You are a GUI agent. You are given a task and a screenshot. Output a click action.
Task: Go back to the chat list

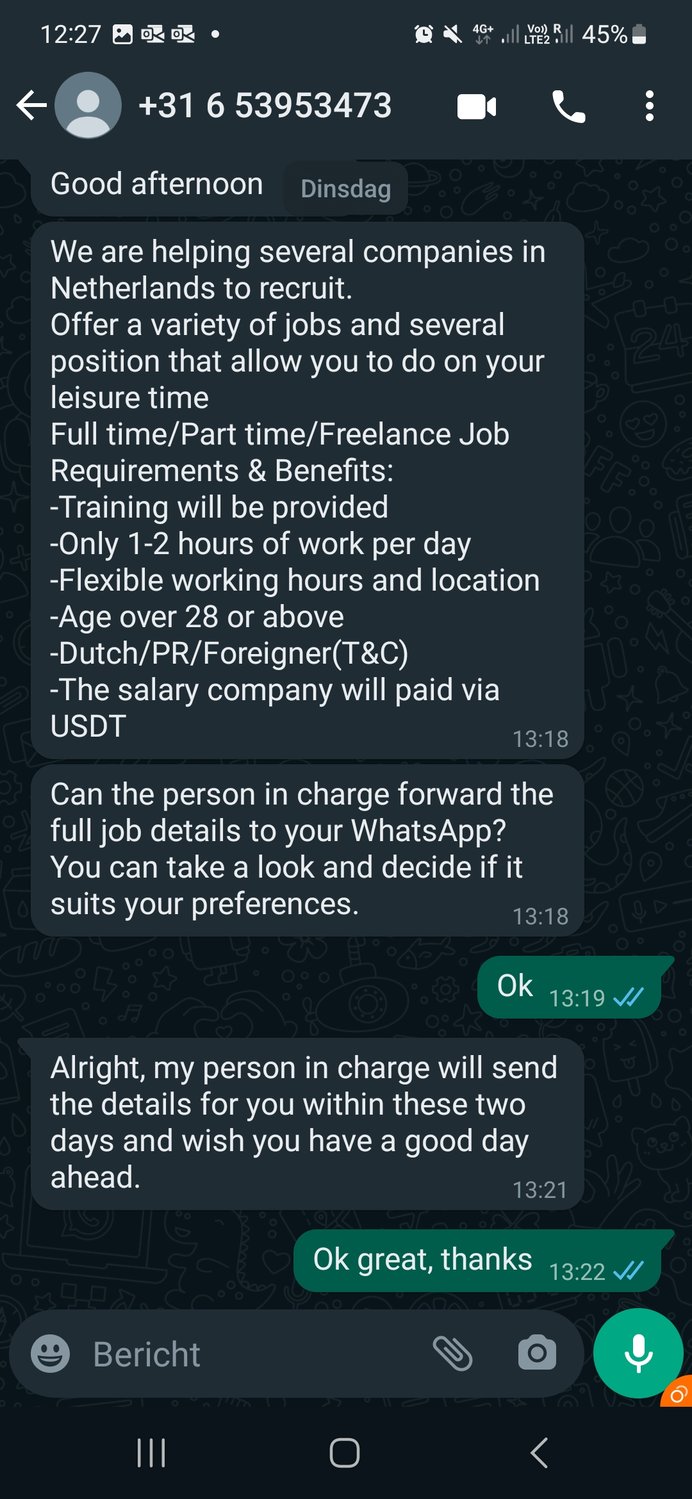tap(32, 106)
